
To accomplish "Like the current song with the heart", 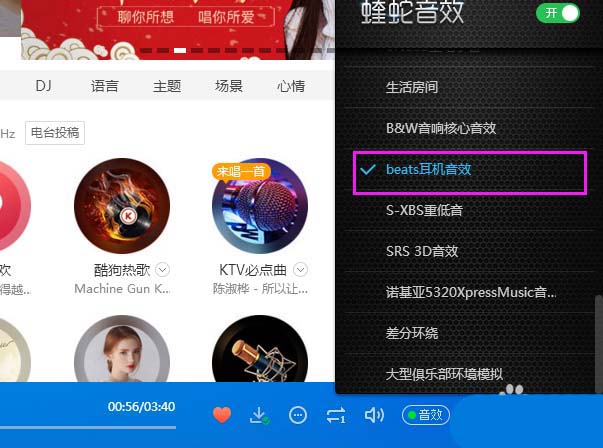I will pos(222,414).
